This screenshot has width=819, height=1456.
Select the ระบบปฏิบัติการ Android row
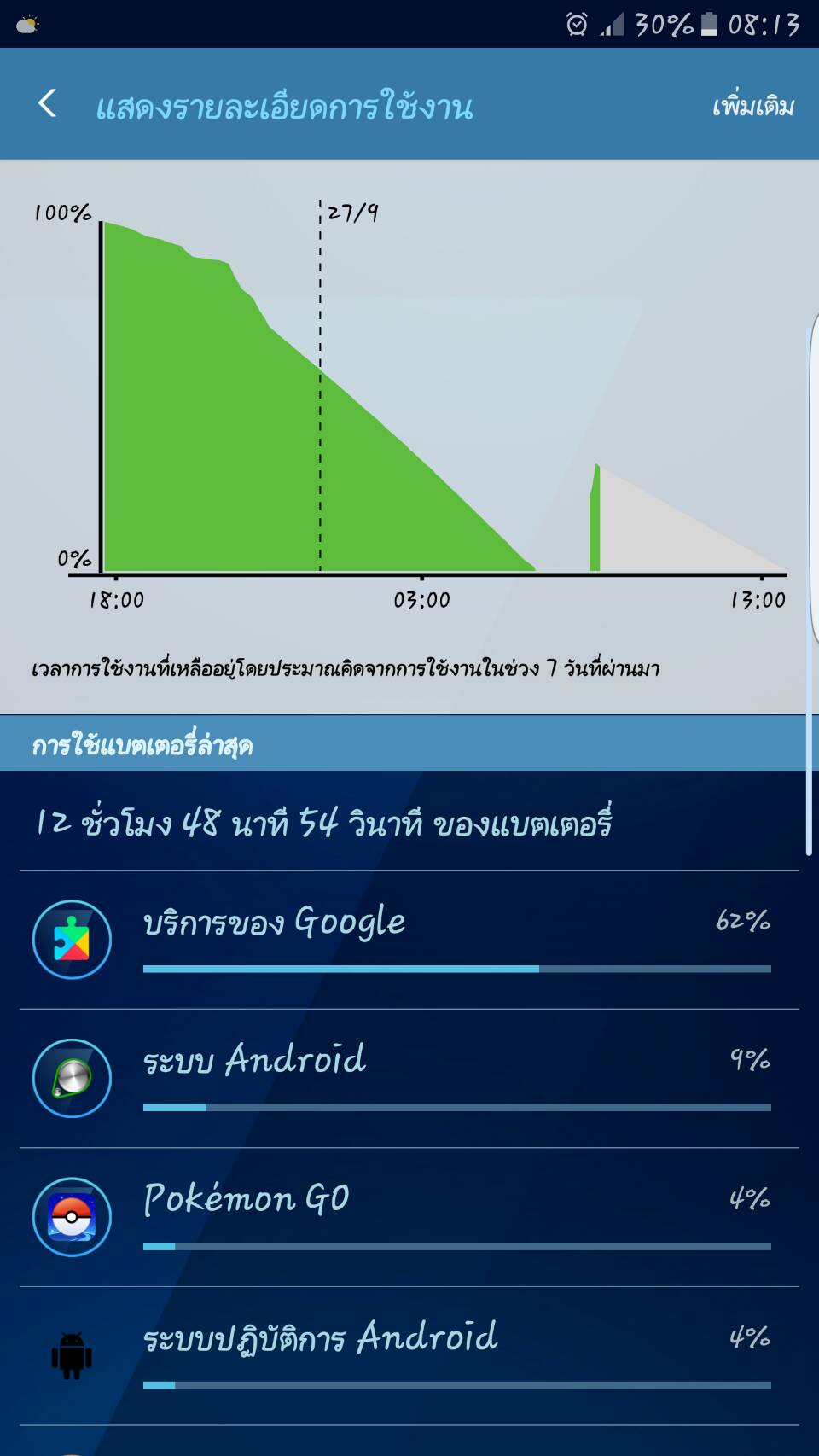tap(409, 1357)
